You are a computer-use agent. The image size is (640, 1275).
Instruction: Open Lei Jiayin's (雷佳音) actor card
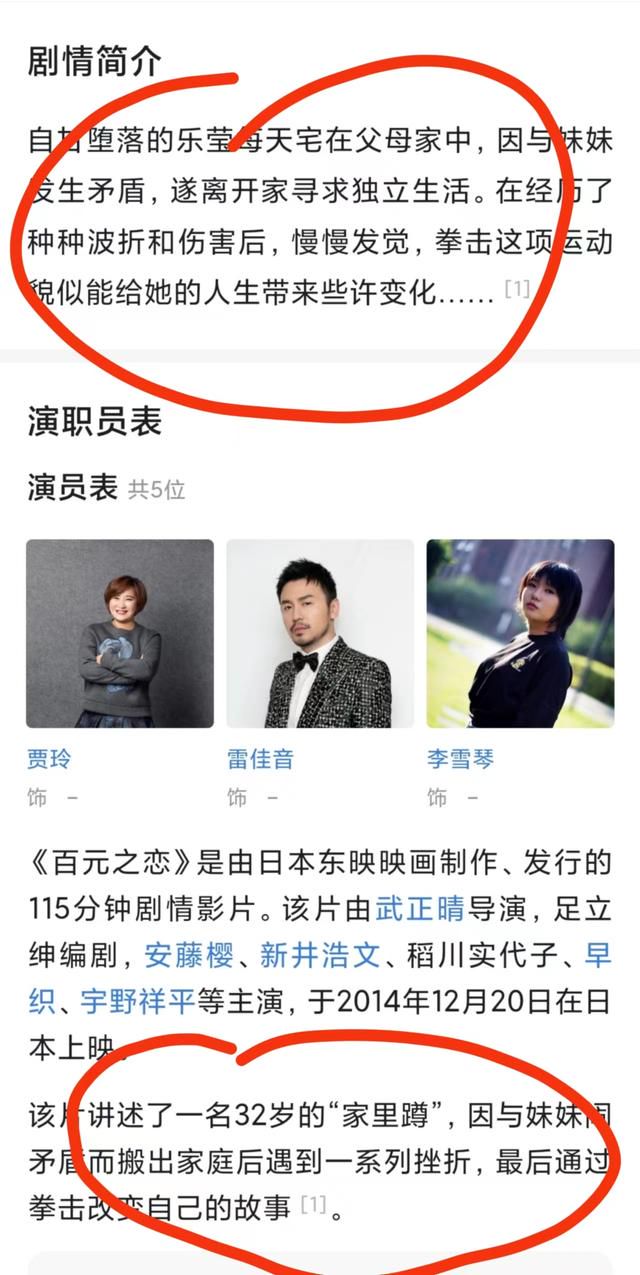click(319, 634)
